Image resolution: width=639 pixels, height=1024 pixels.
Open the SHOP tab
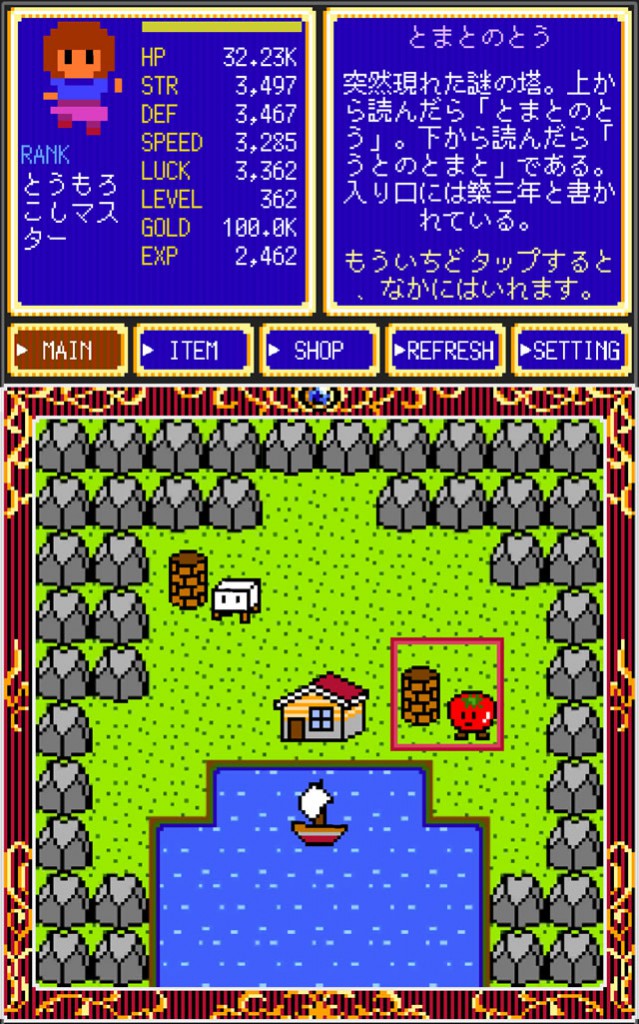click(318, 351)
